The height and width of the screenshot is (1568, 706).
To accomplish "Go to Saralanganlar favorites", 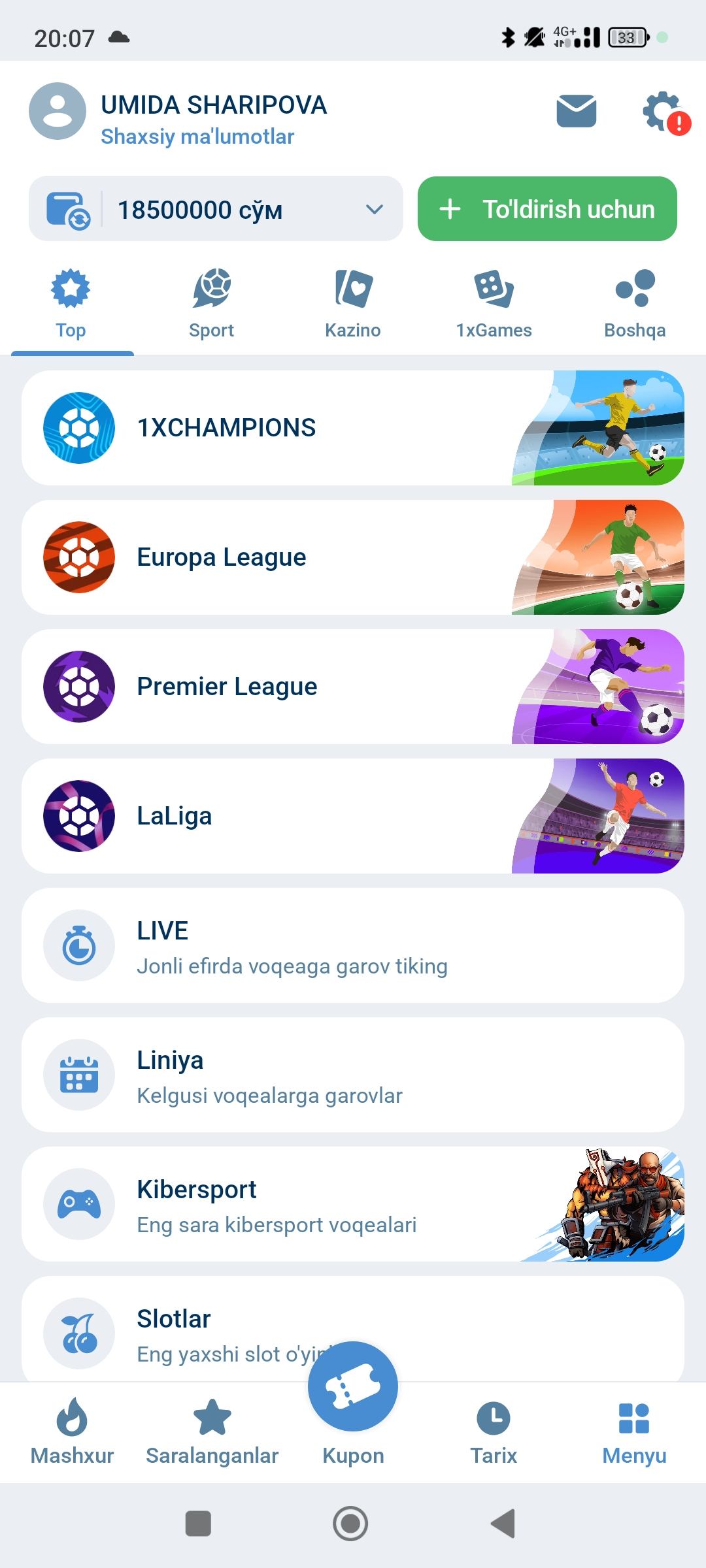I will click(x=212, y=1431).
